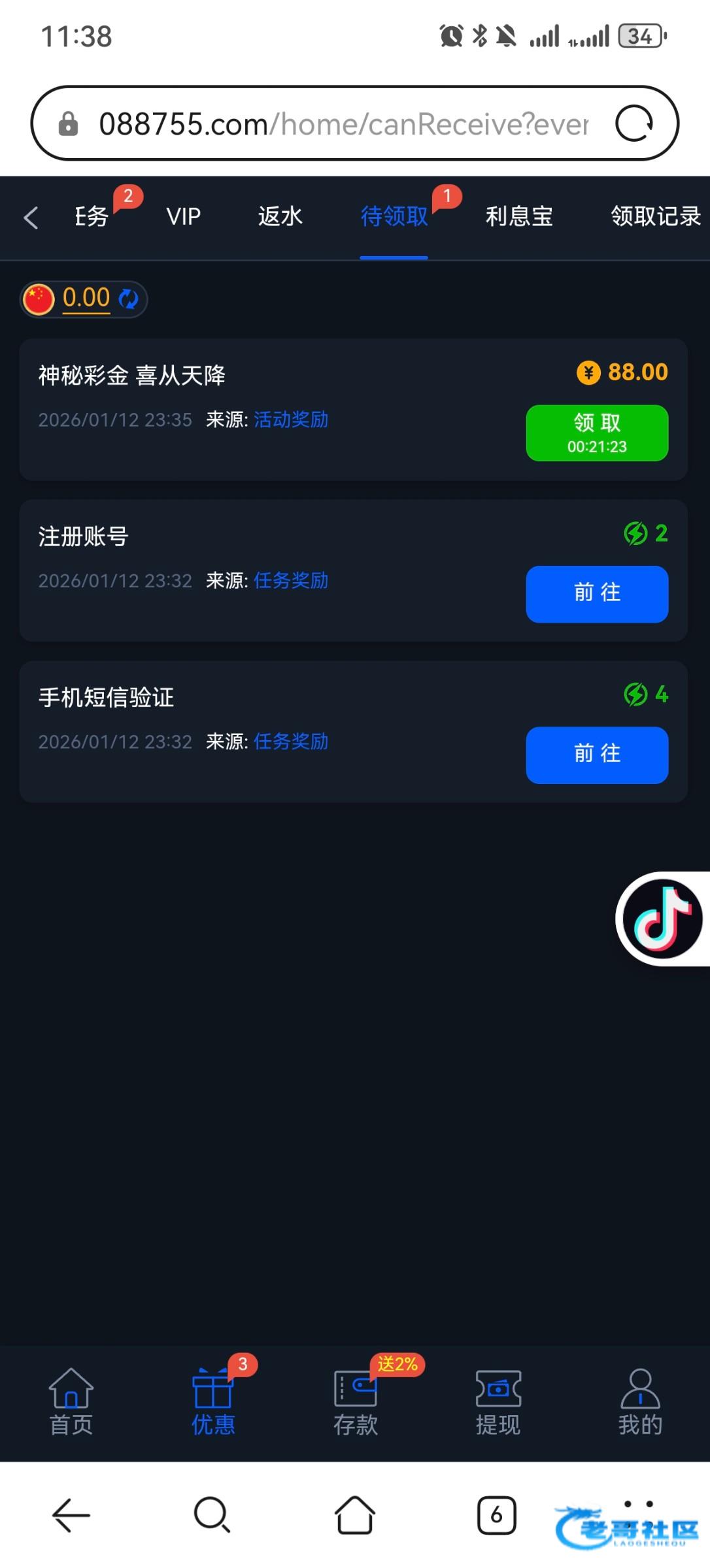Refresh the 0.00 balance
The width and height of the screenshot is (710, 1568).
(x=129, y=299)
